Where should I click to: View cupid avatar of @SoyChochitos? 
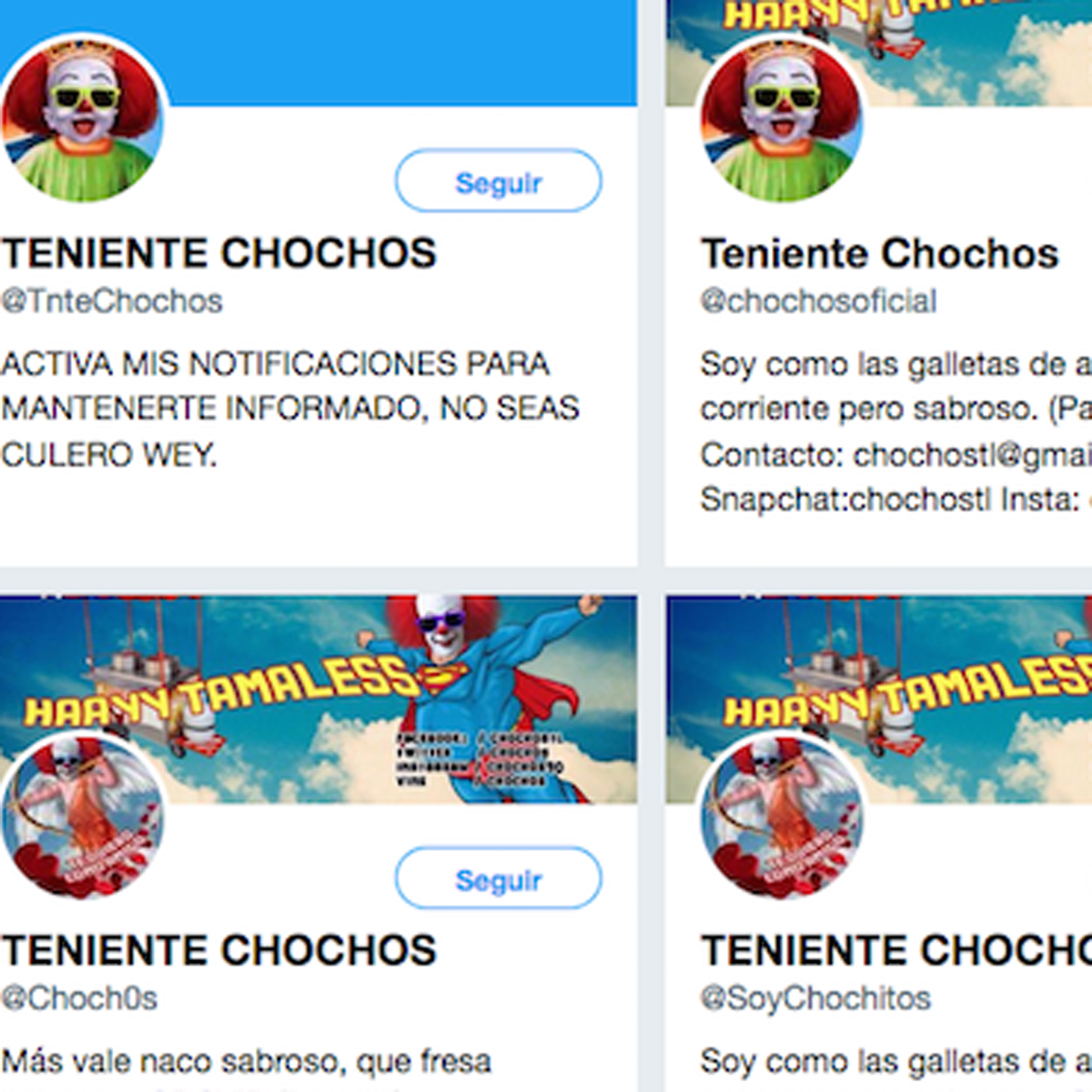[x=781, y=816]
